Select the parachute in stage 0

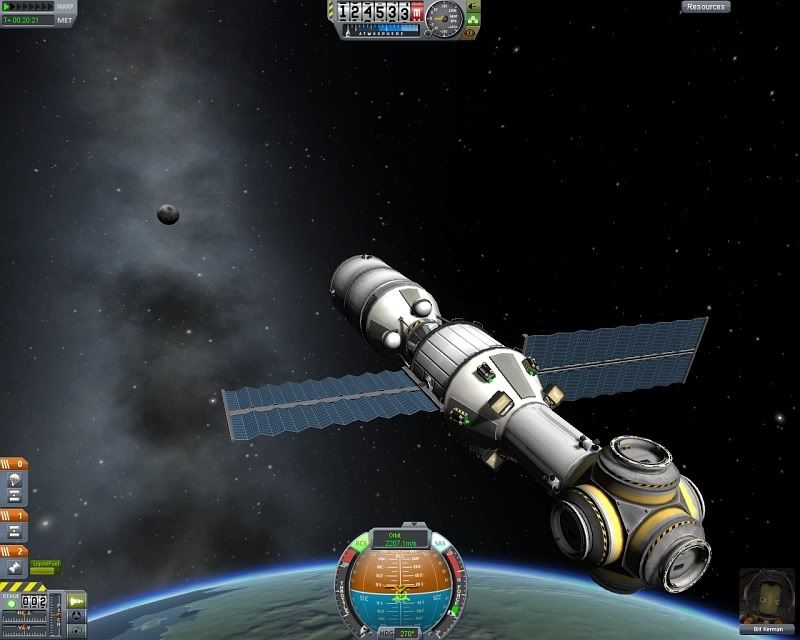16,480
